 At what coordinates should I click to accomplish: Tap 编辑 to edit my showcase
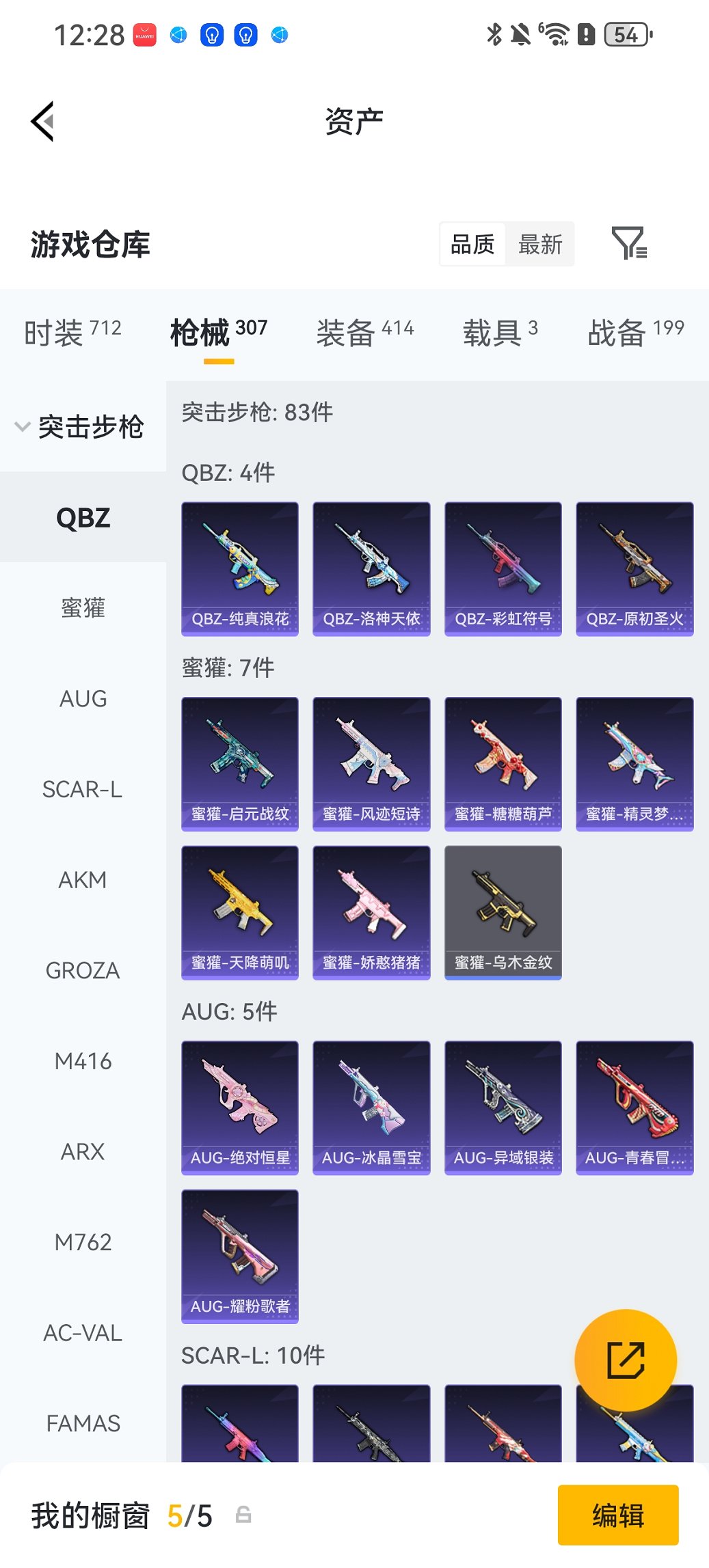coord(617,1515)
